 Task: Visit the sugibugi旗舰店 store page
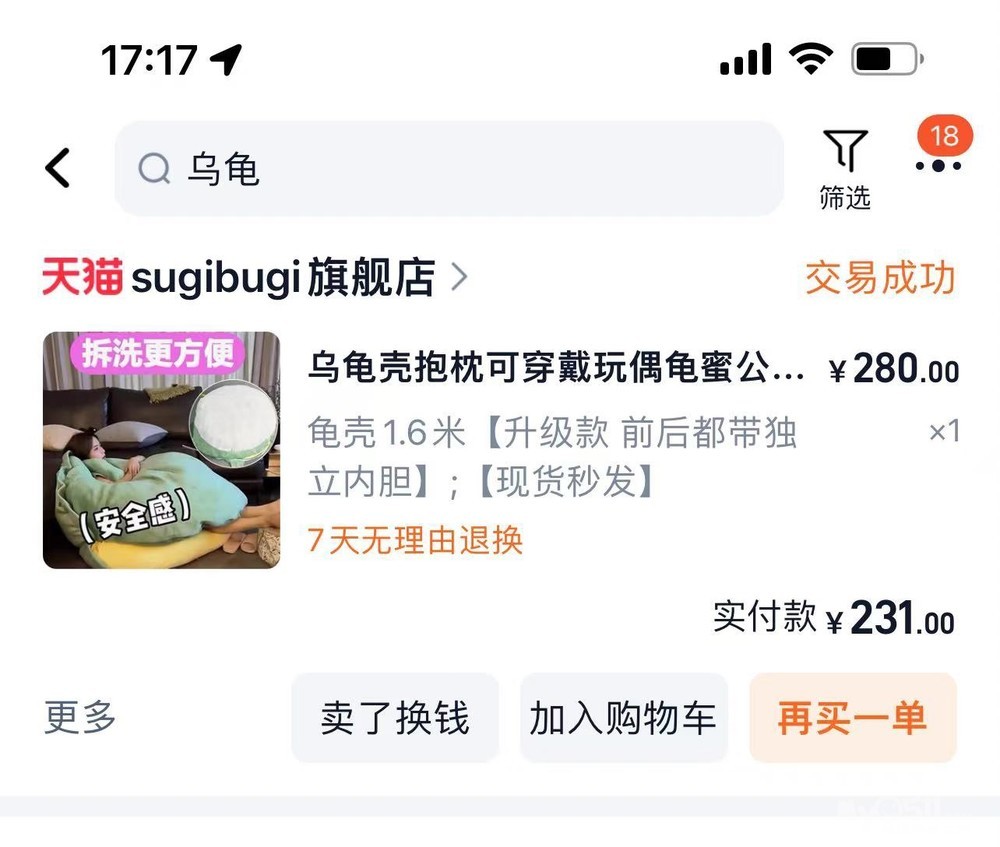[x=255, y=277]
